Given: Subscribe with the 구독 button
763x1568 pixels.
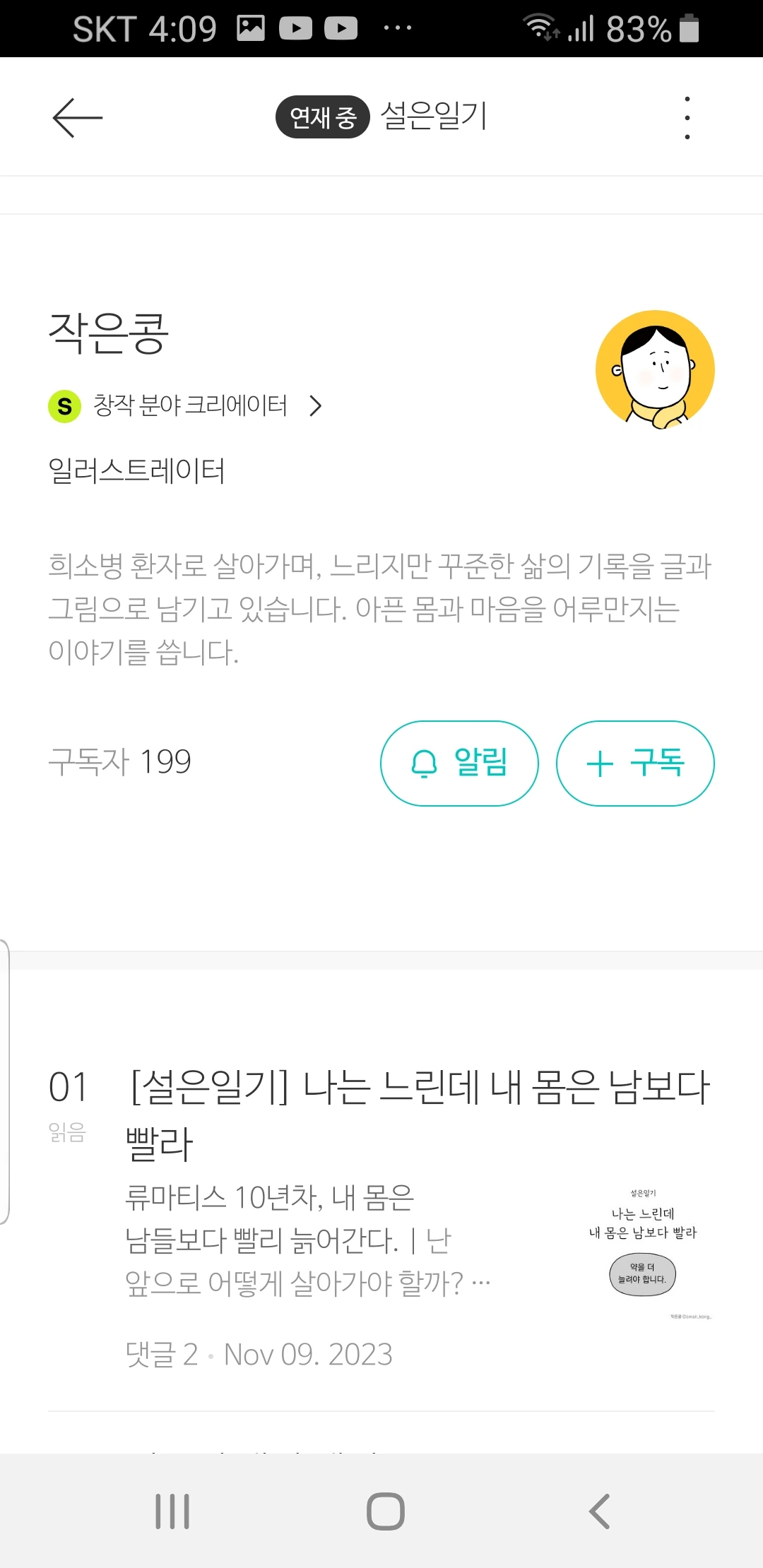Looking at the screenshot, I should 635,764.
